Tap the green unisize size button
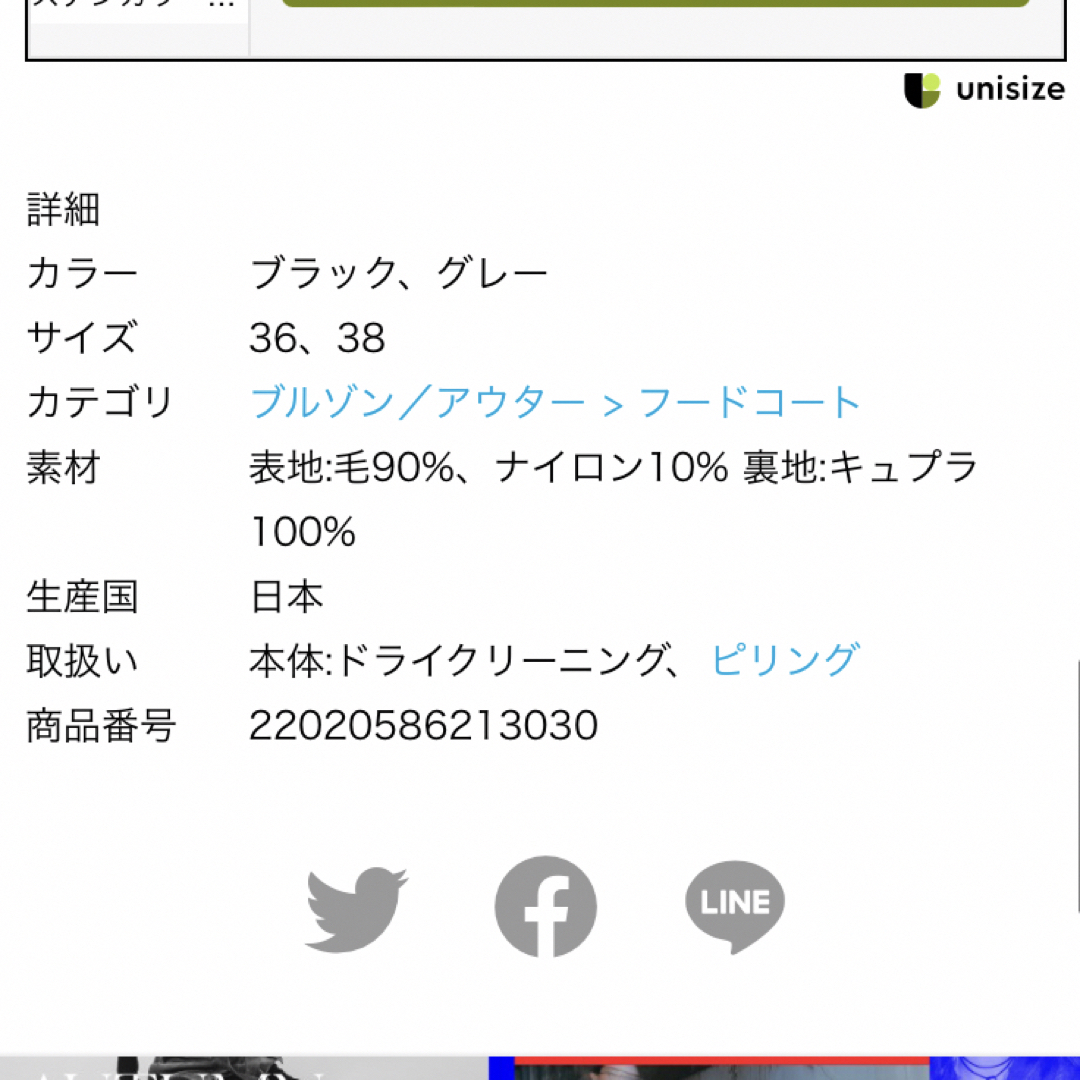 pyautogui.click(x=655, y=4)
